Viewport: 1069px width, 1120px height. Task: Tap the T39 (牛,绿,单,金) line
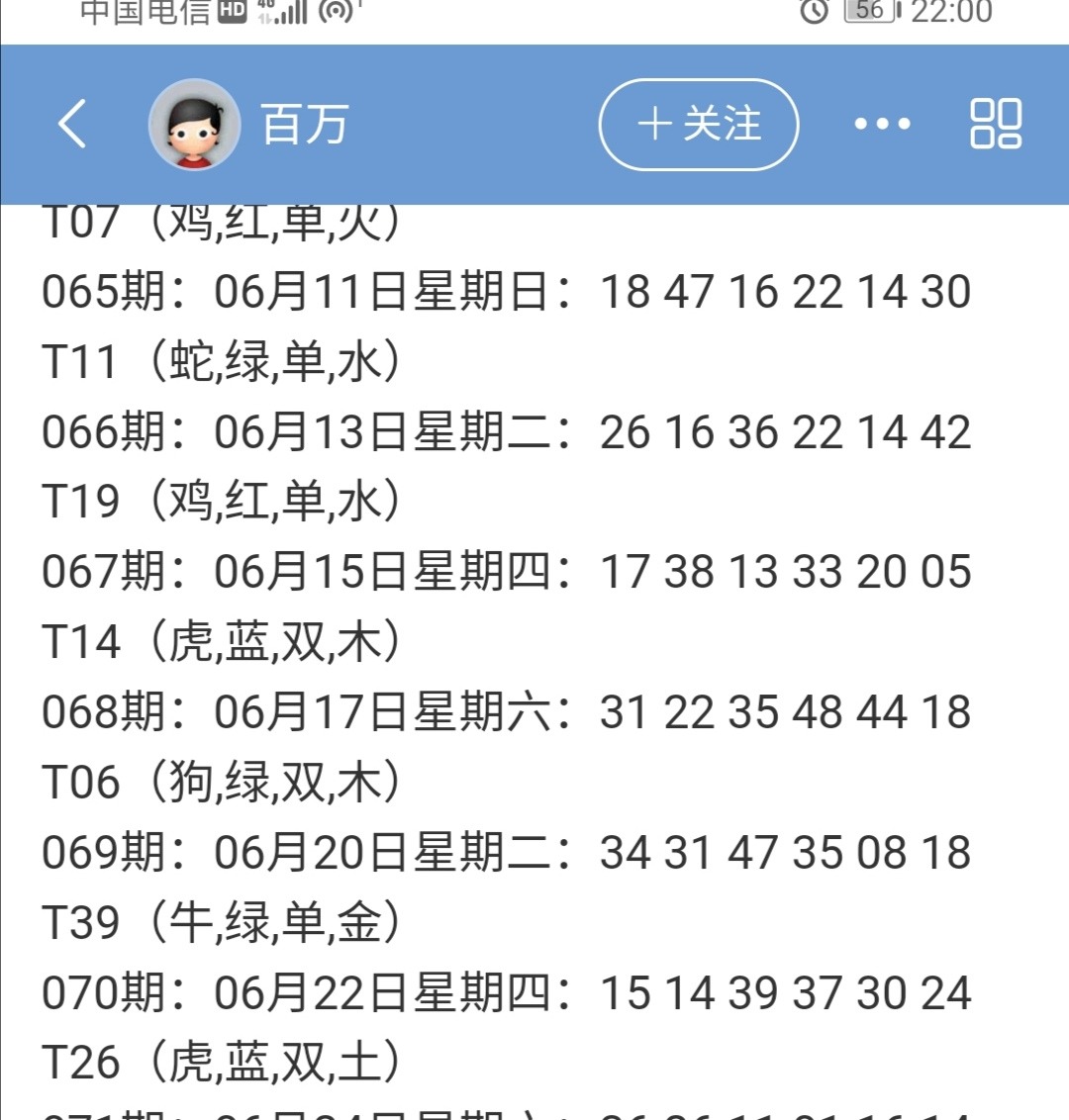[223, 919]
